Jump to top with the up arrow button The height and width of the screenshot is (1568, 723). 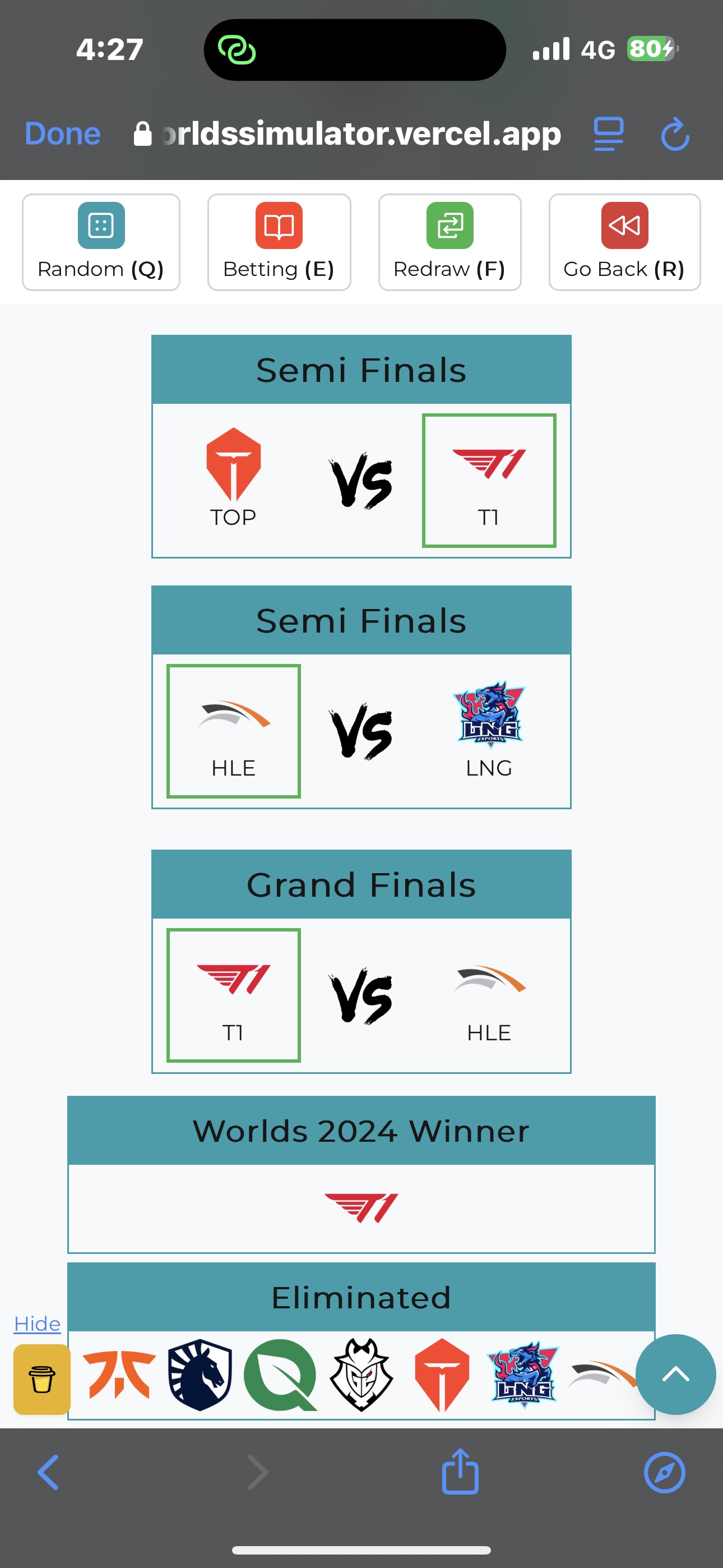[675, 1374]
